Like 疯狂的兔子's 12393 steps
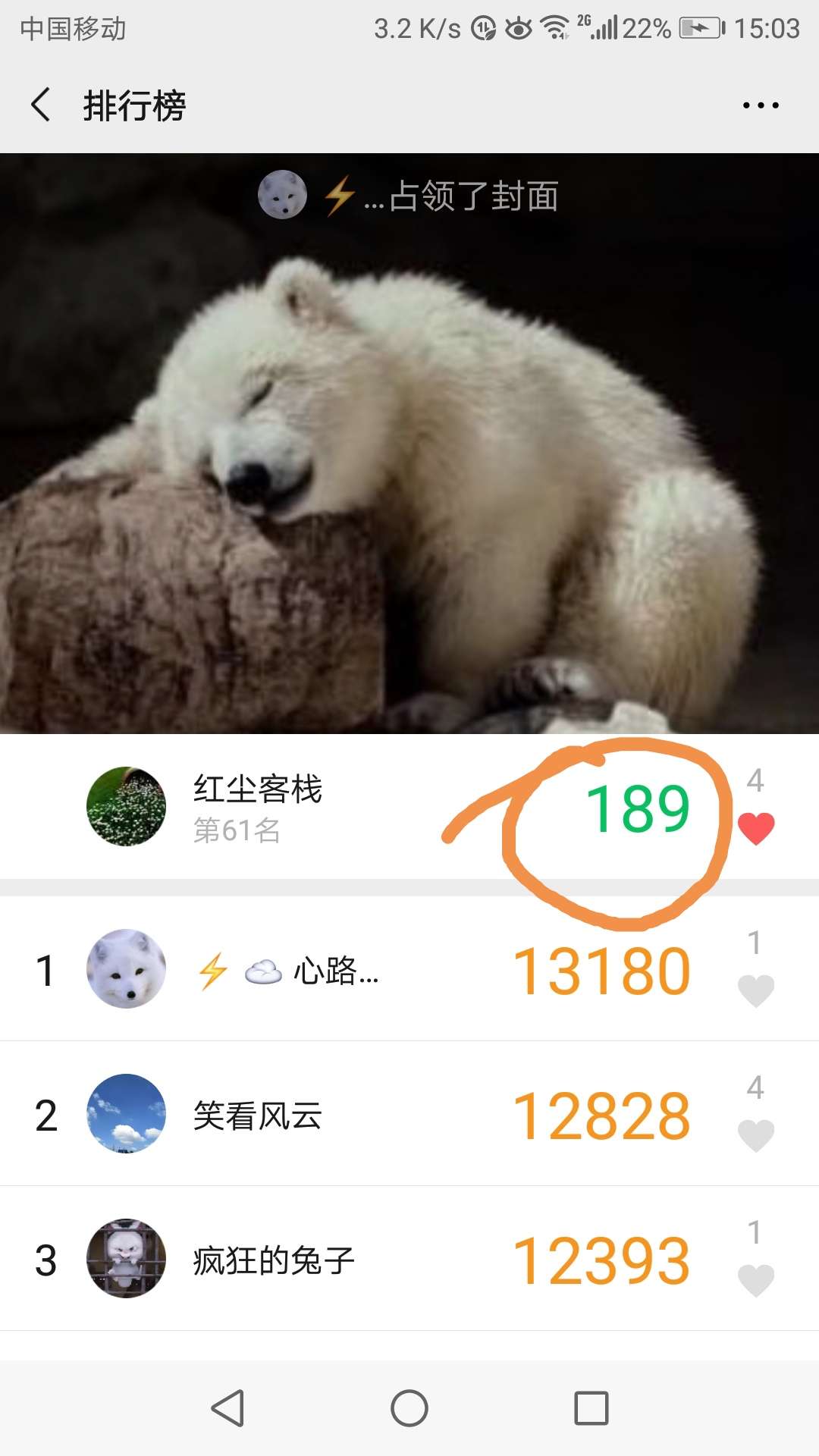 click(x=756, y=1280)
